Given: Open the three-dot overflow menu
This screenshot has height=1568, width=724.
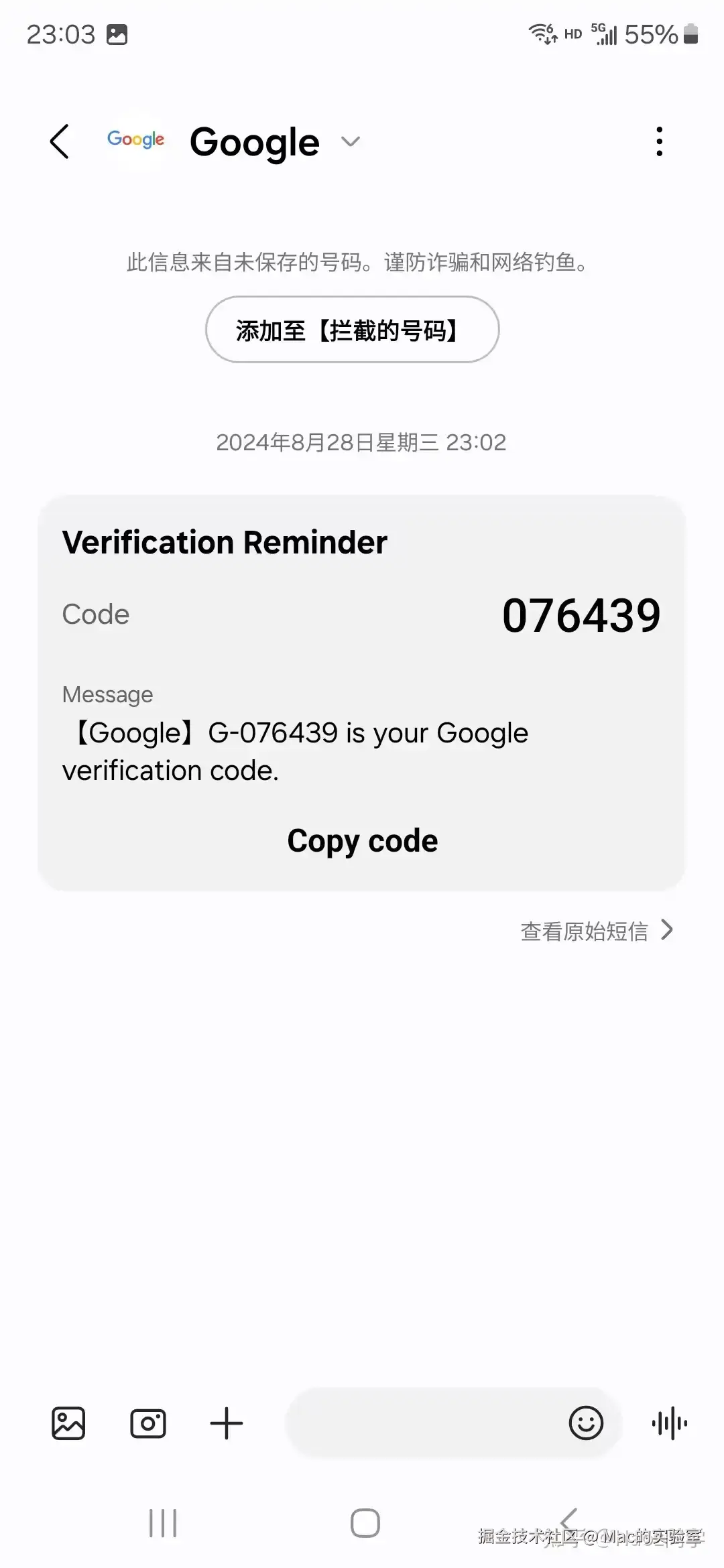Looking at the screenshot, I should [660, 141].
